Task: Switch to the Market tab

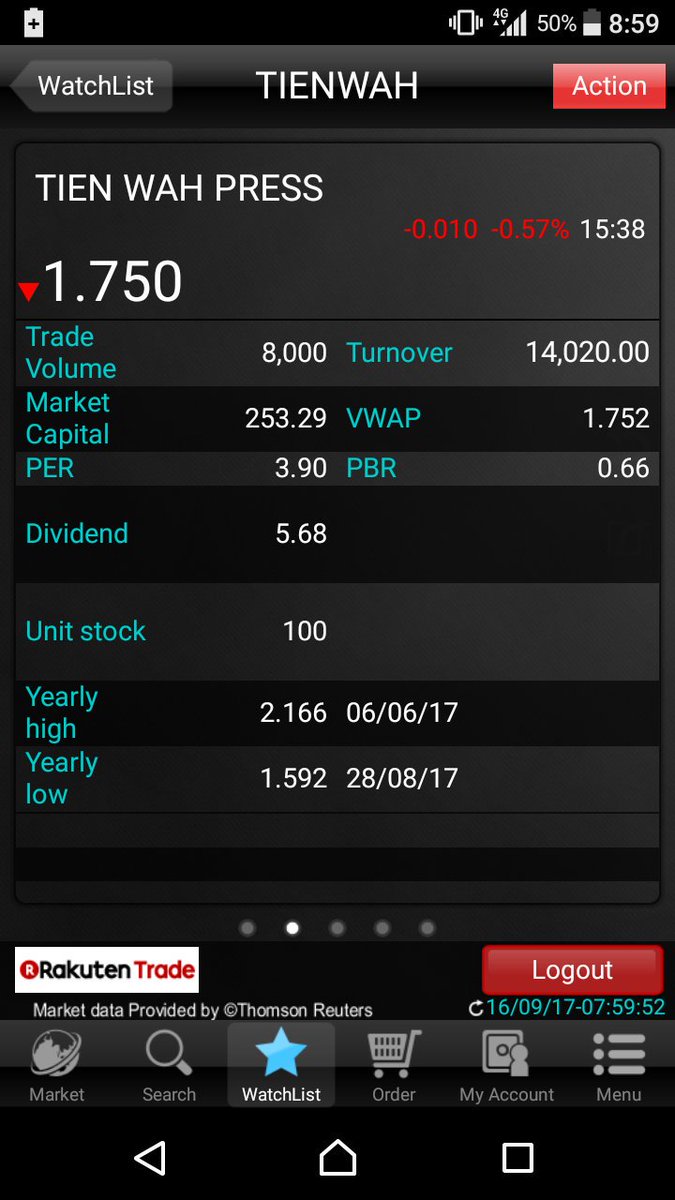Action: click(x=57, y=1066)
